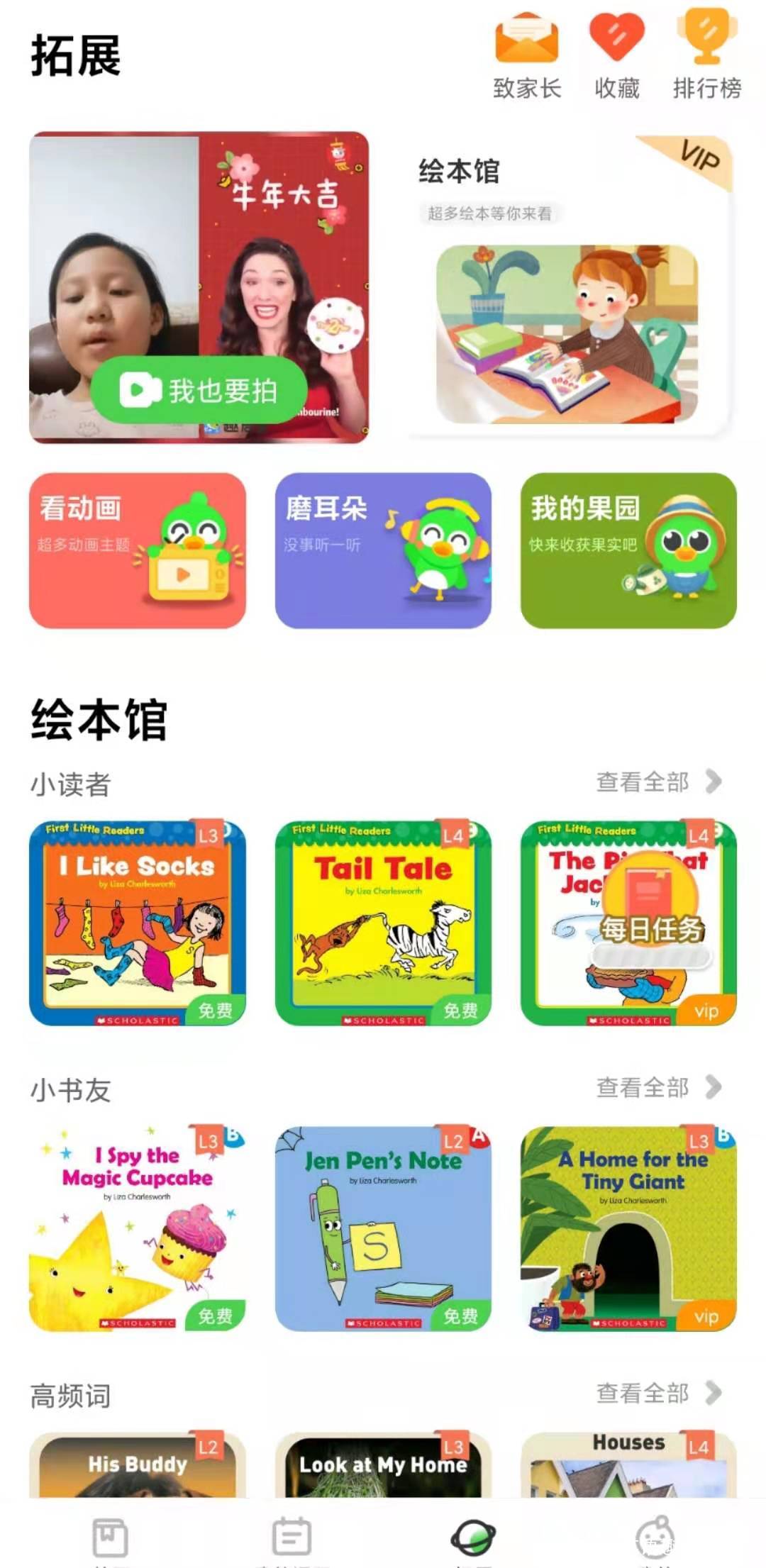
Task: Open I Spy the Magic Cupcake
Action: click(138, 1228)
